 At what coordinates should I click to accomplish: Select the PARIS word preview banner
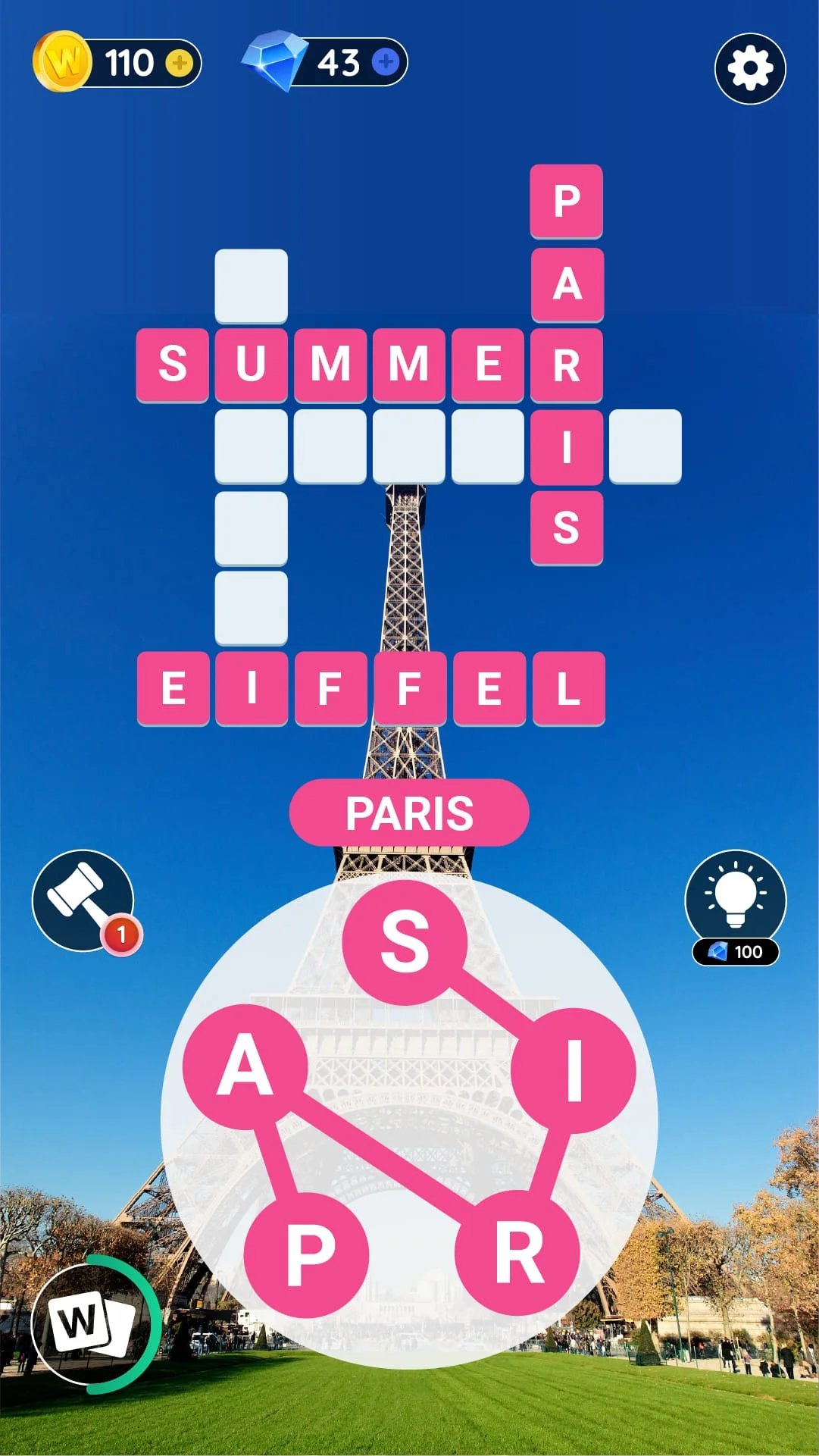pyautogui.click(x=409, y=813)
